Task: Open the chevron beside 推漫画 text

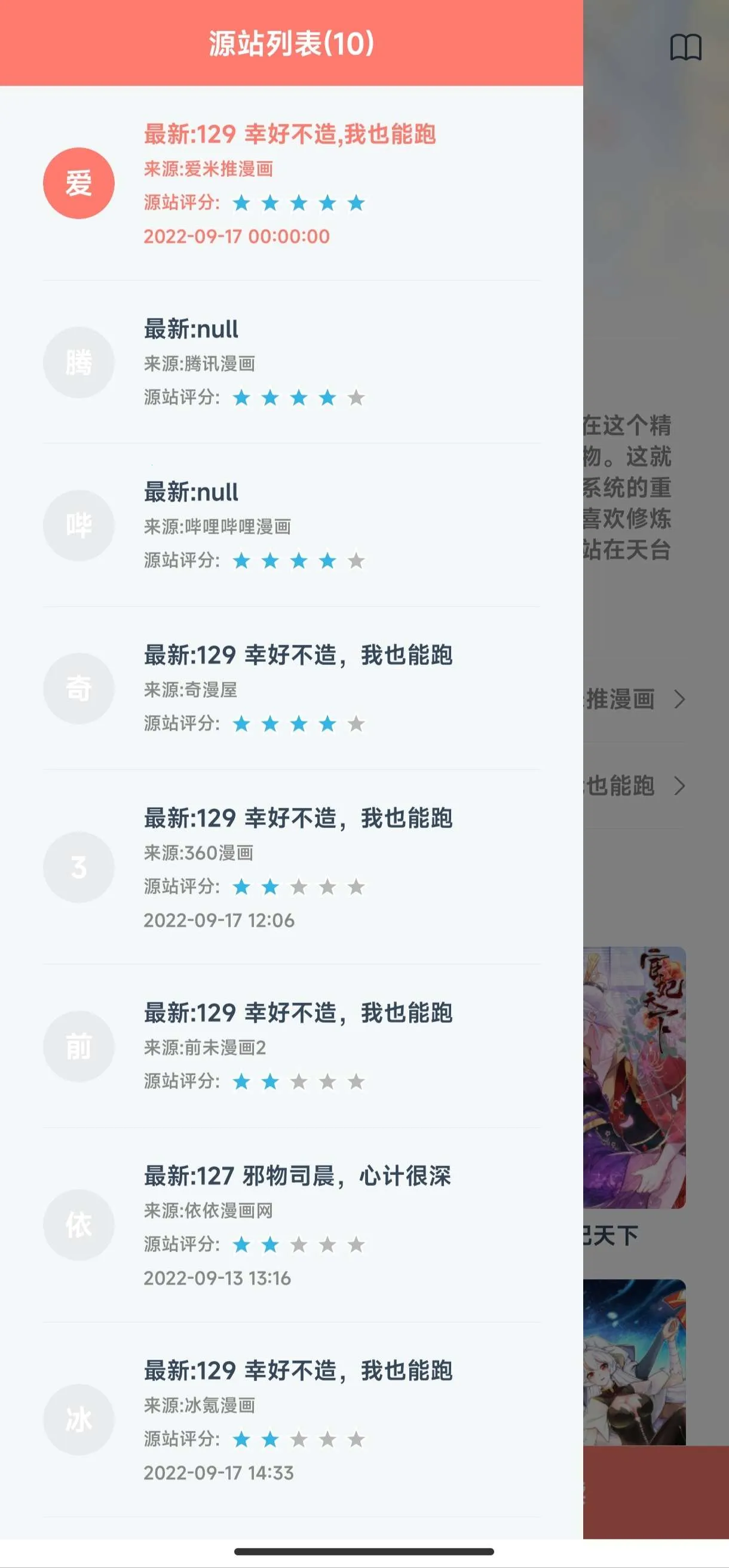Action: [680, 700]
